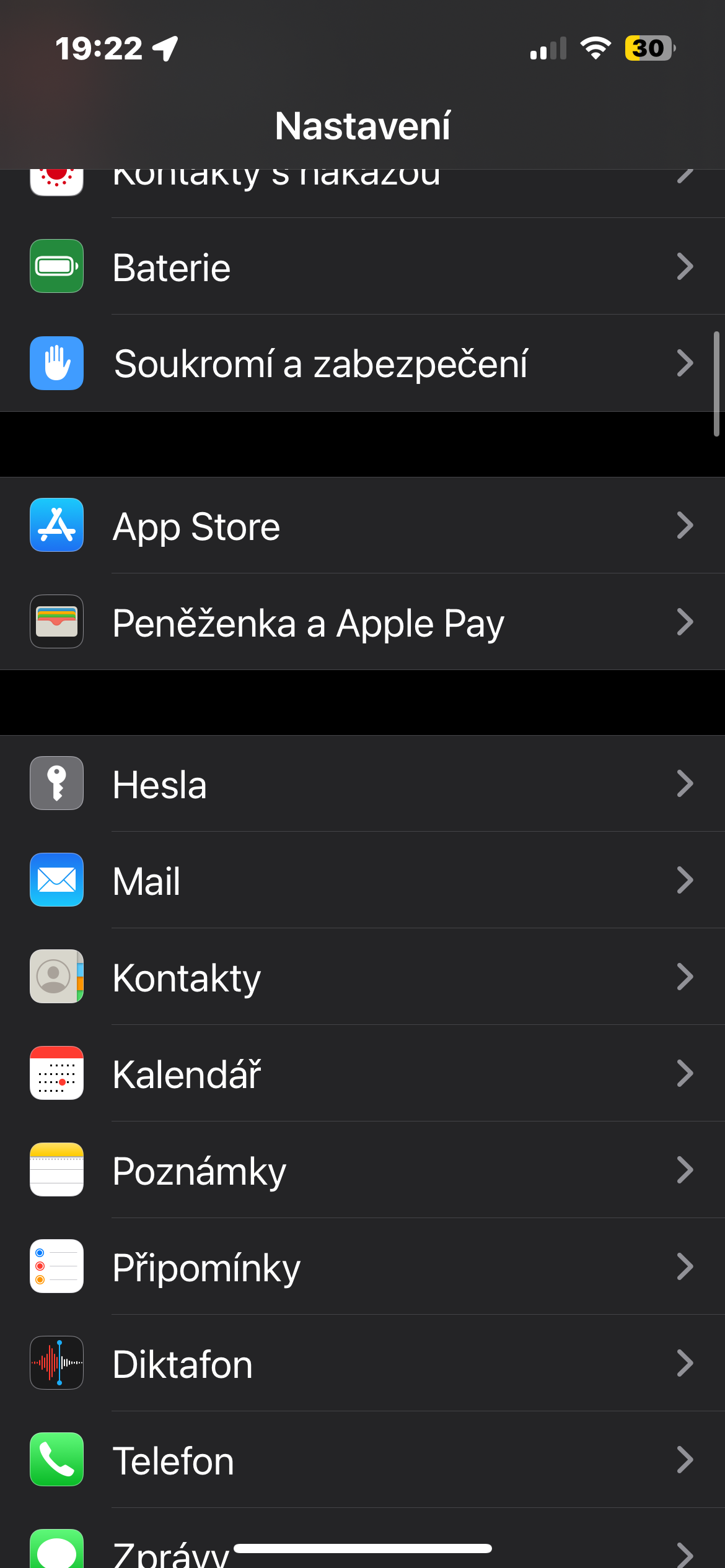Open Baterie settings
This screenshot has width=725, height=1568.
pos(362,267)
